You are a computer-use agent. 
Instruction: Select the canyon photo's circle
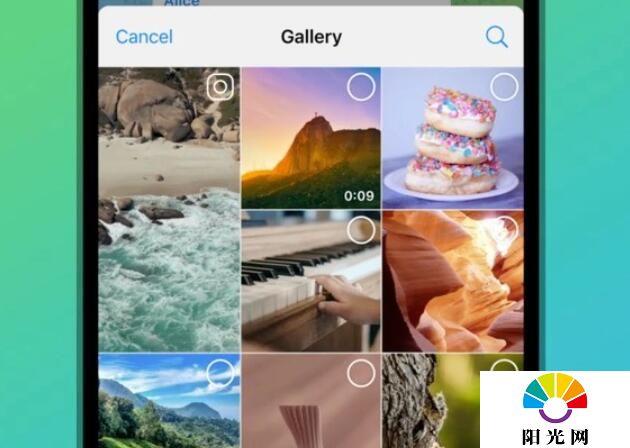[506, 229]
